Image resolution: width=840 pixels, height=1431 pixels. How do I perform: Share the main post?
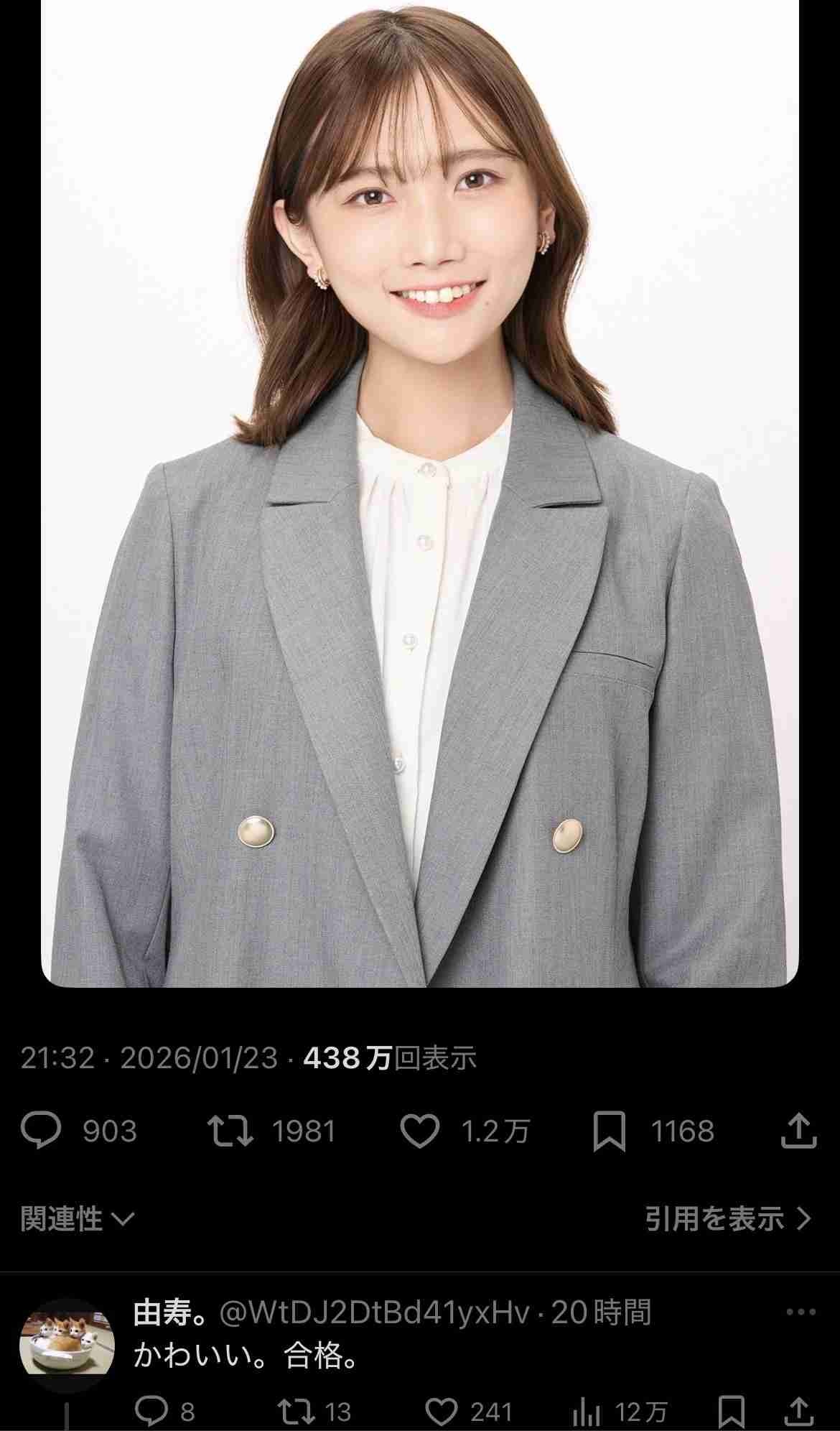tap(798, 1131)
